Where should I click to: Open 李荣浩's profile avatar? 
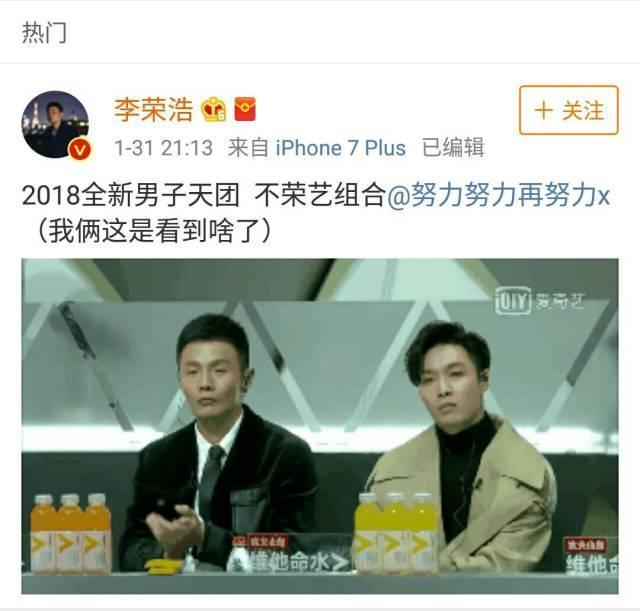[55, 124]
